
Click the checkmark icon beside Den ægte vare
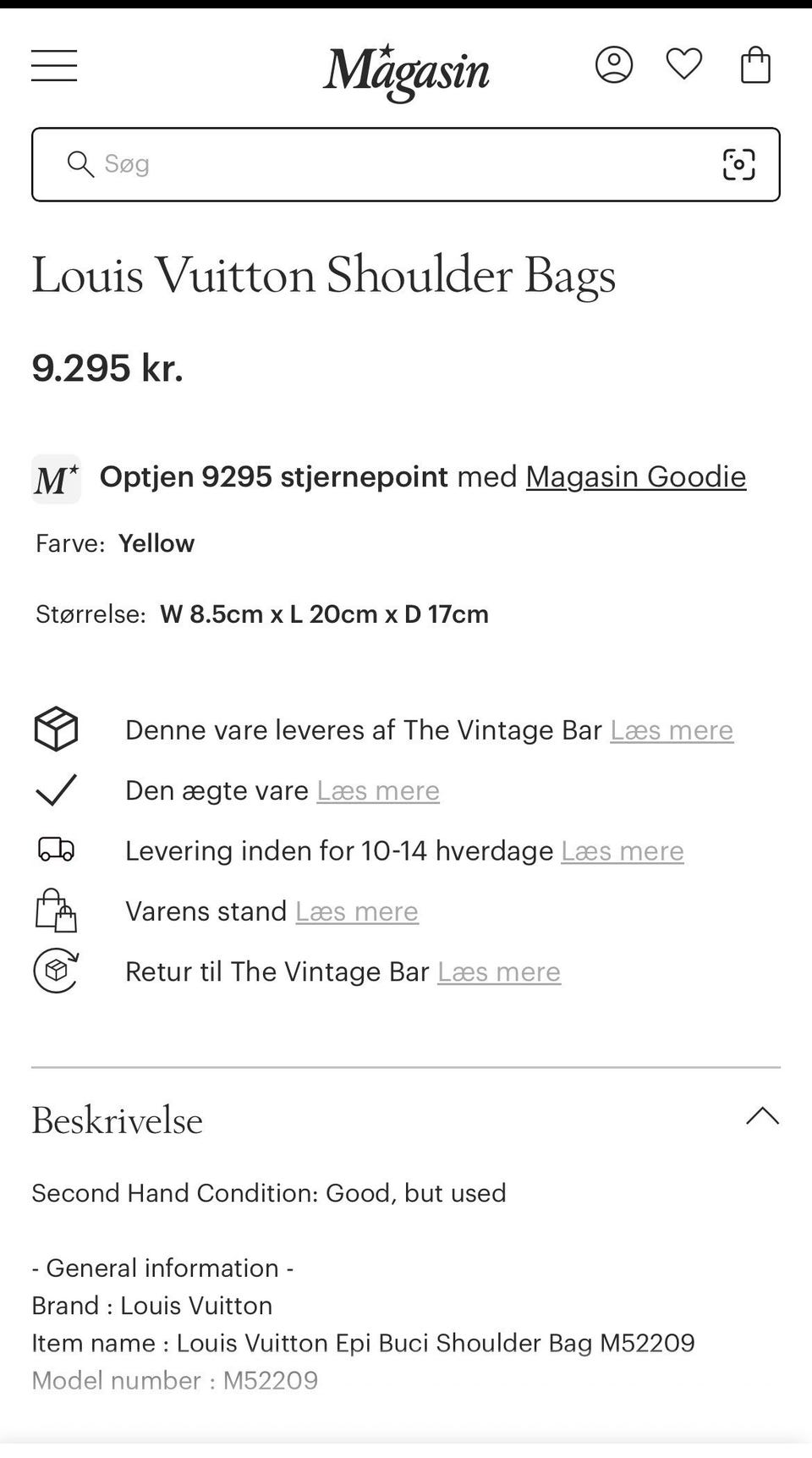(x=54, y=790)
